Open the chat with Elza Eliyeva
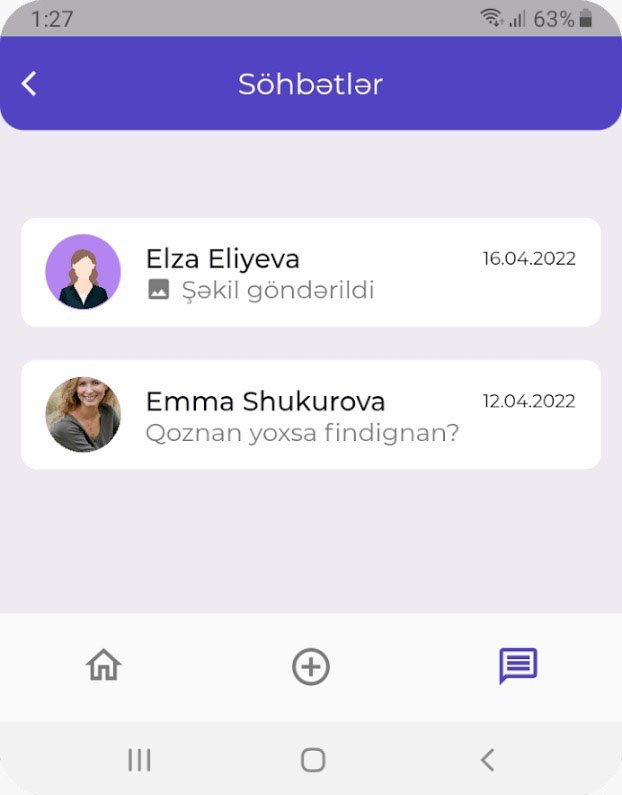This screenshot has width=622, height=795. pyautogui.click(x=310, y=272)
